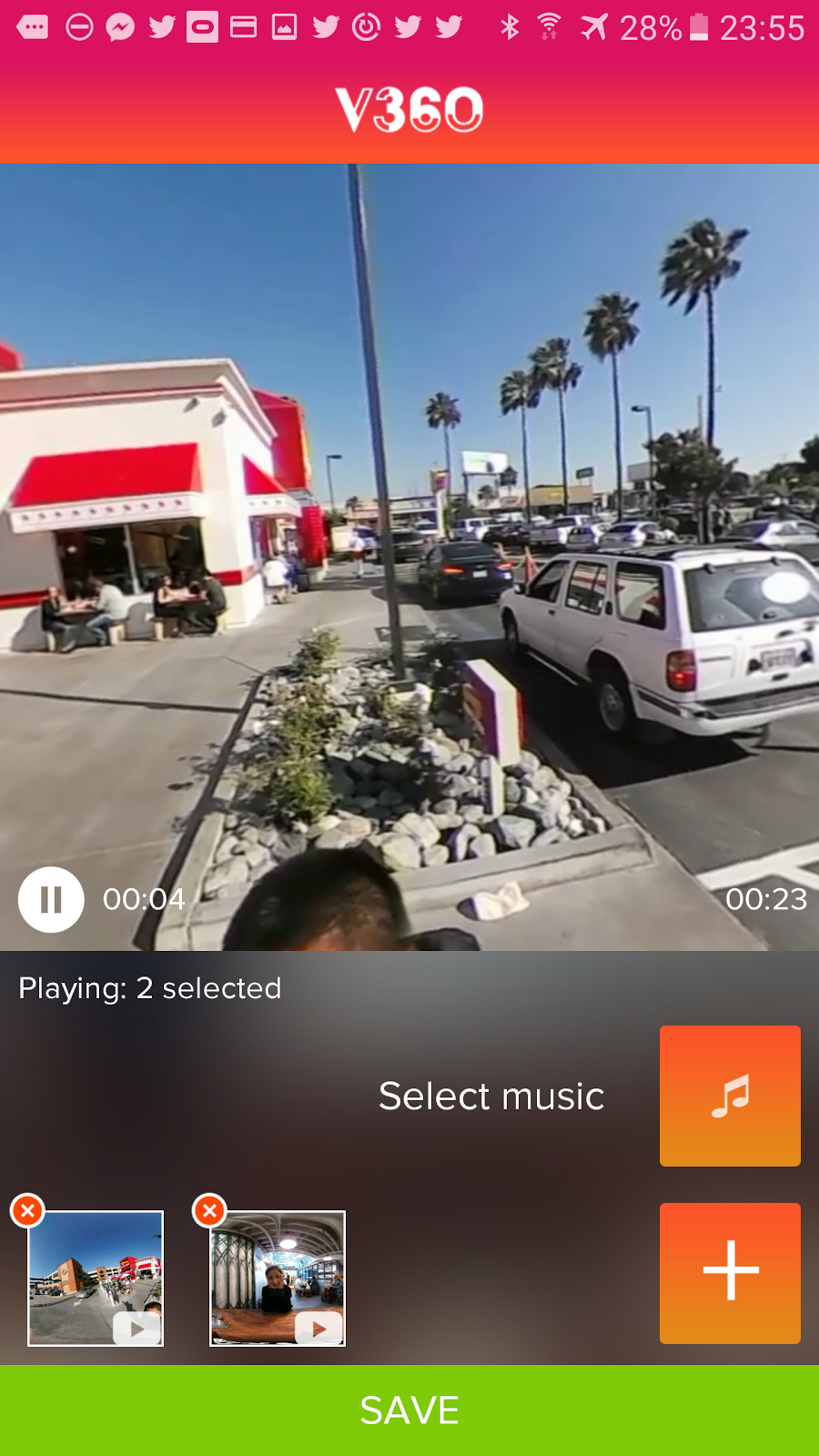Add another clip with the plus button
The image size is (819, 1456).
(730, 1273)
